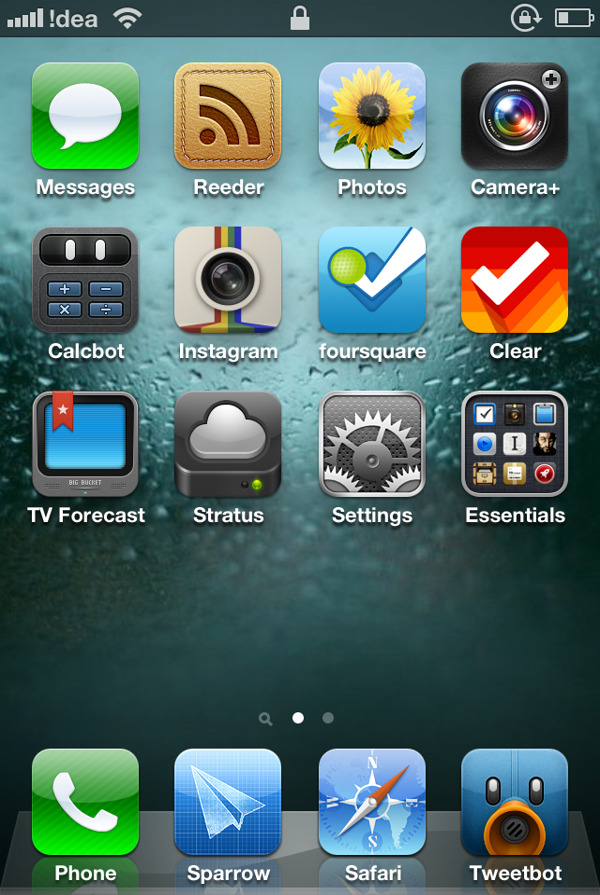Launch the Stratus app

tap(228, 443)
